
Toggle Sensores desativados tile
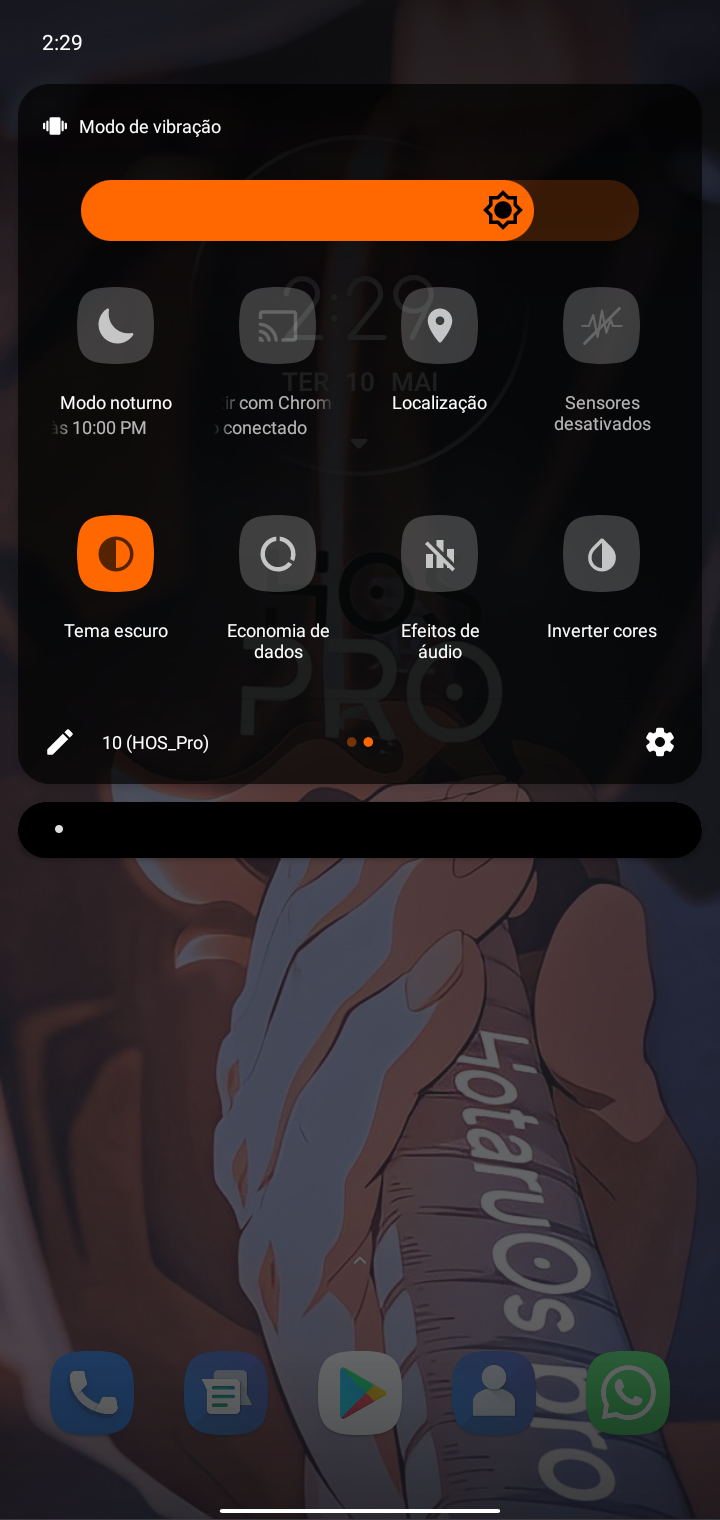point(601,326)
